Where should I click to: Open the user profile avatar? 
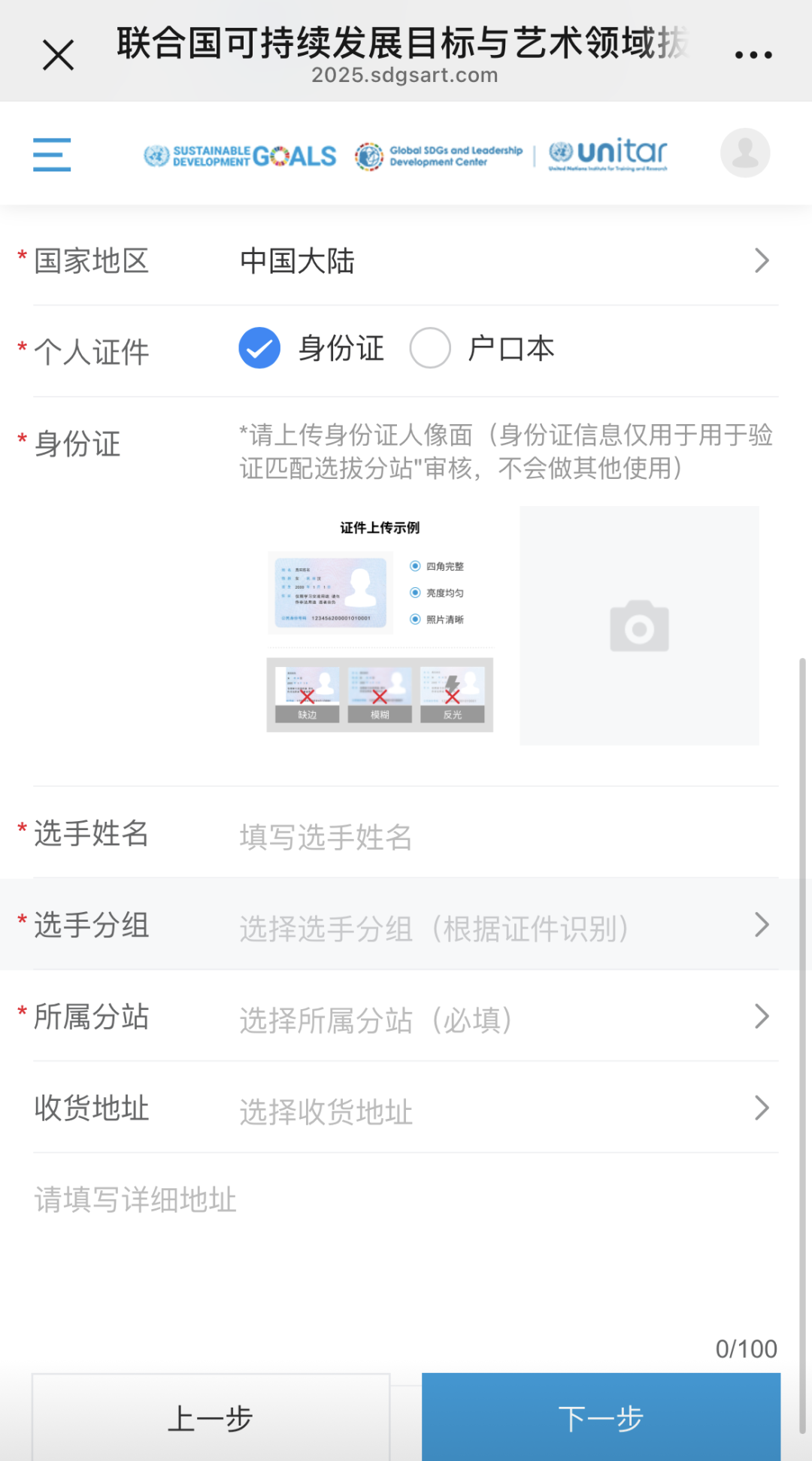coord(745,153)
